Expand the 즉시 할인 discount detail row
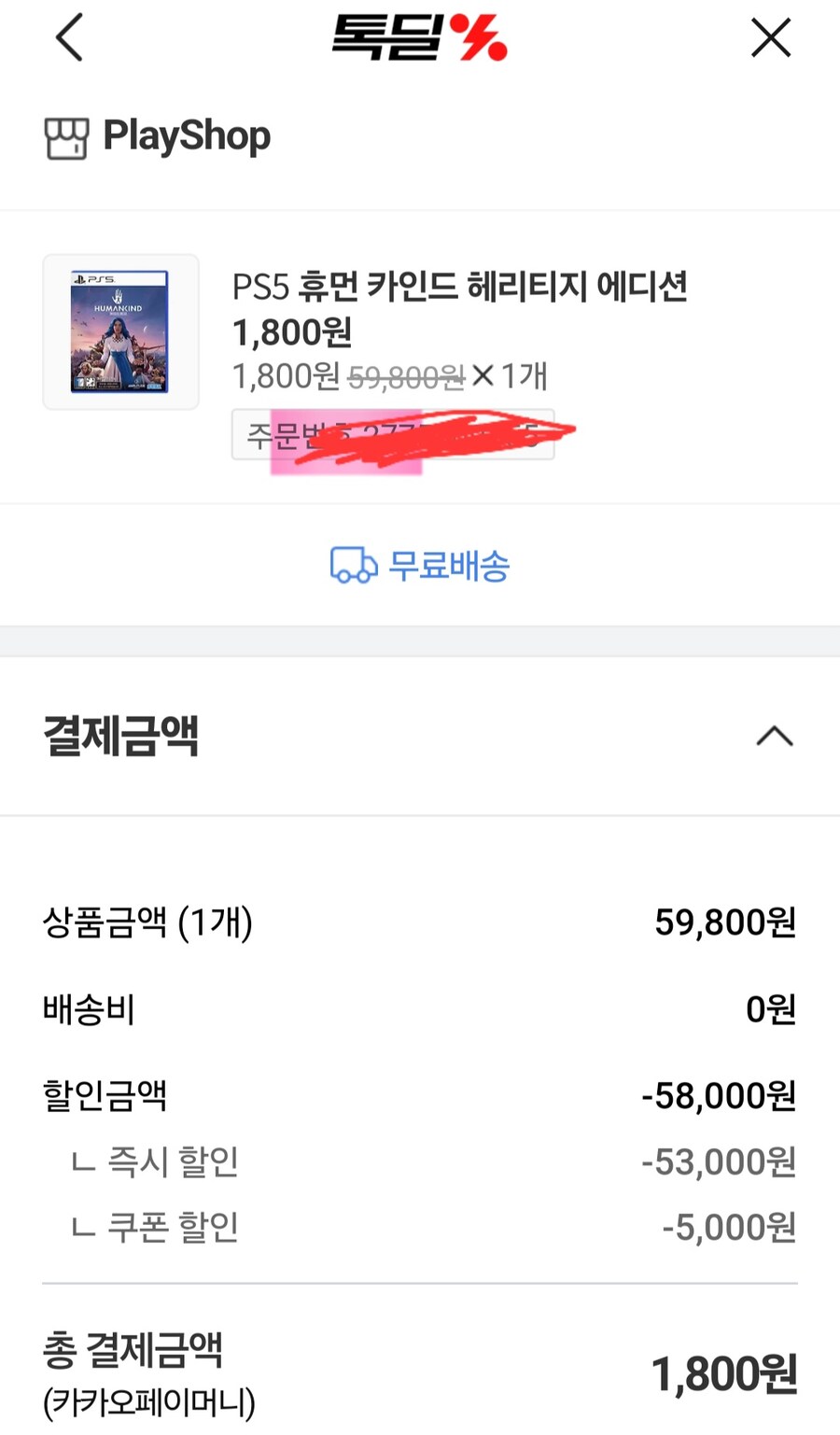840x1435 pixels. pyautogui.click(x=168, y=1161)
